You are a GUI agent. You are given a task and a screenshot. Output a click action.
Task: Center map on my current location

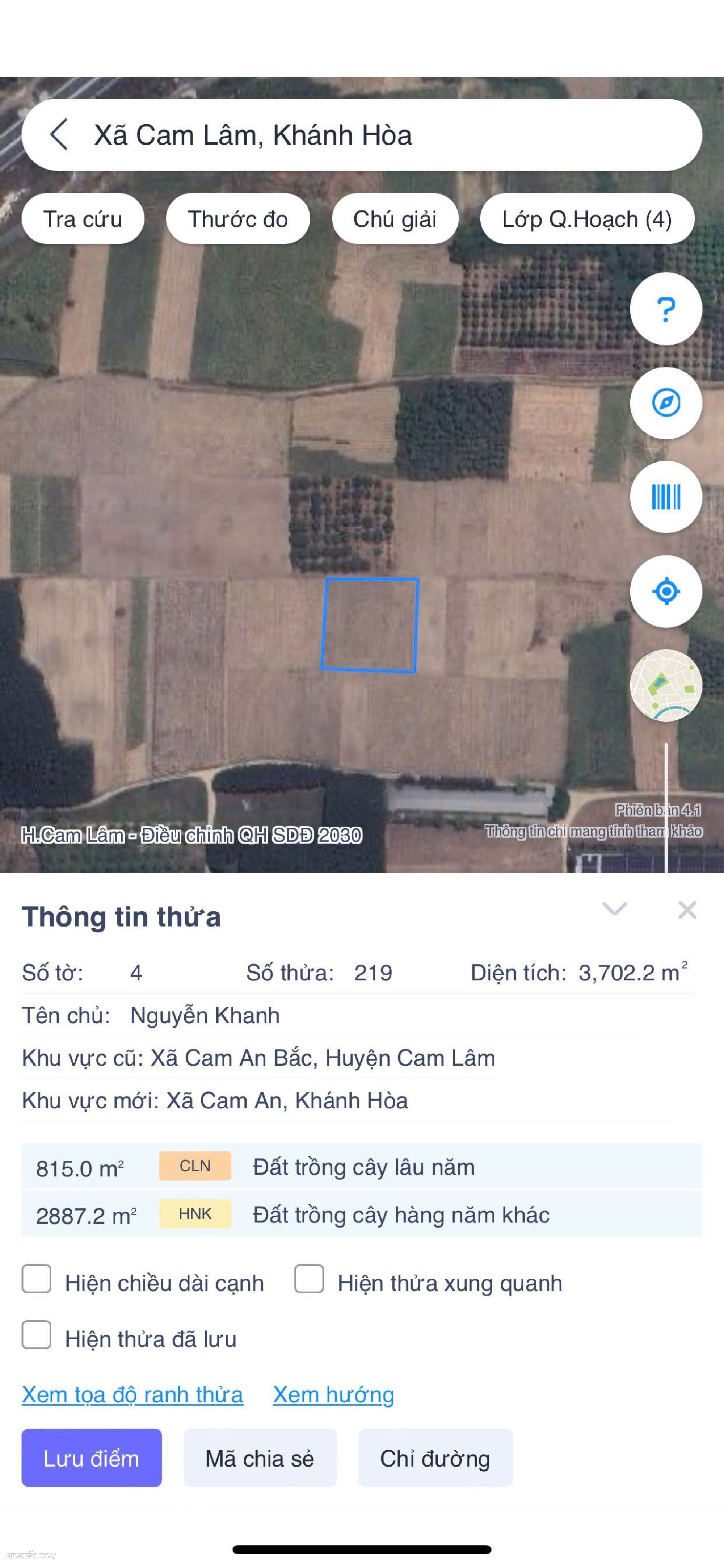pos(666,591)
